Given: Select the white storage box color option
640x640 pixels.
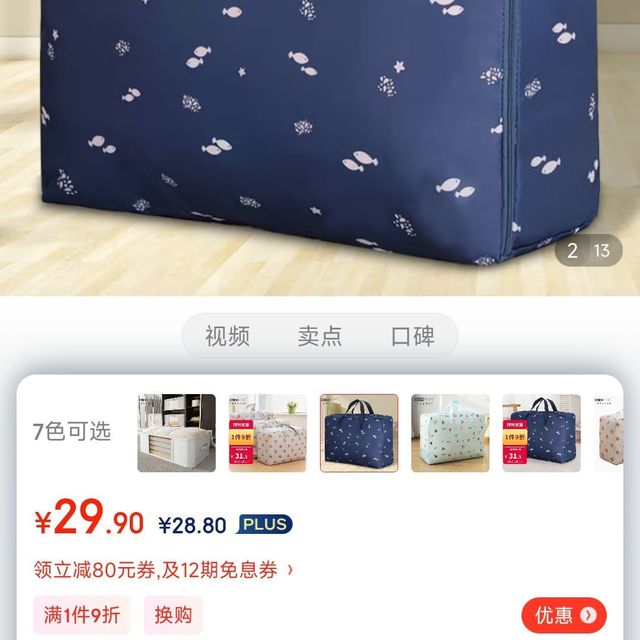Looking at the screenshot, I should point(176,433).
